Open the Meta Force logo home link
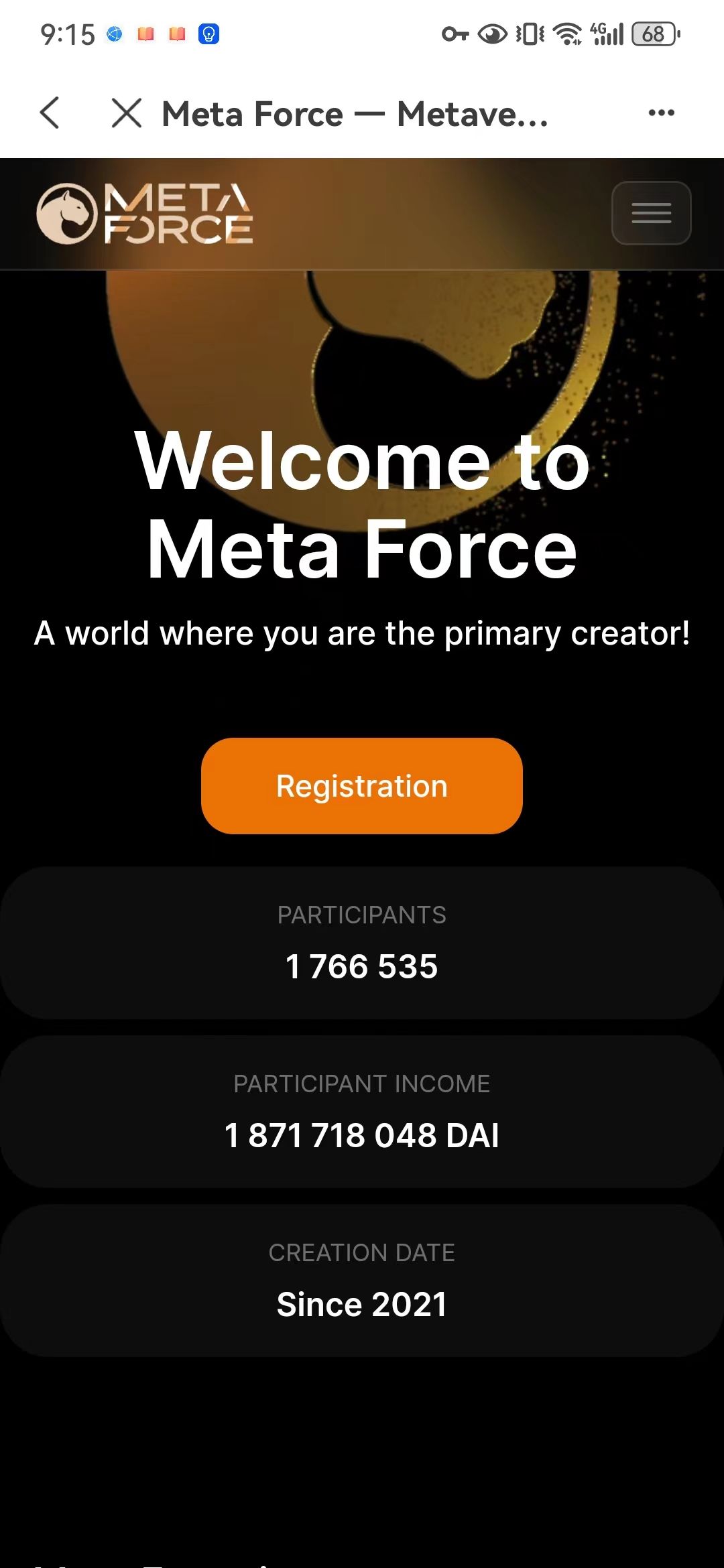The height and width of the screenshot is (1568, 724). (145, 214)
